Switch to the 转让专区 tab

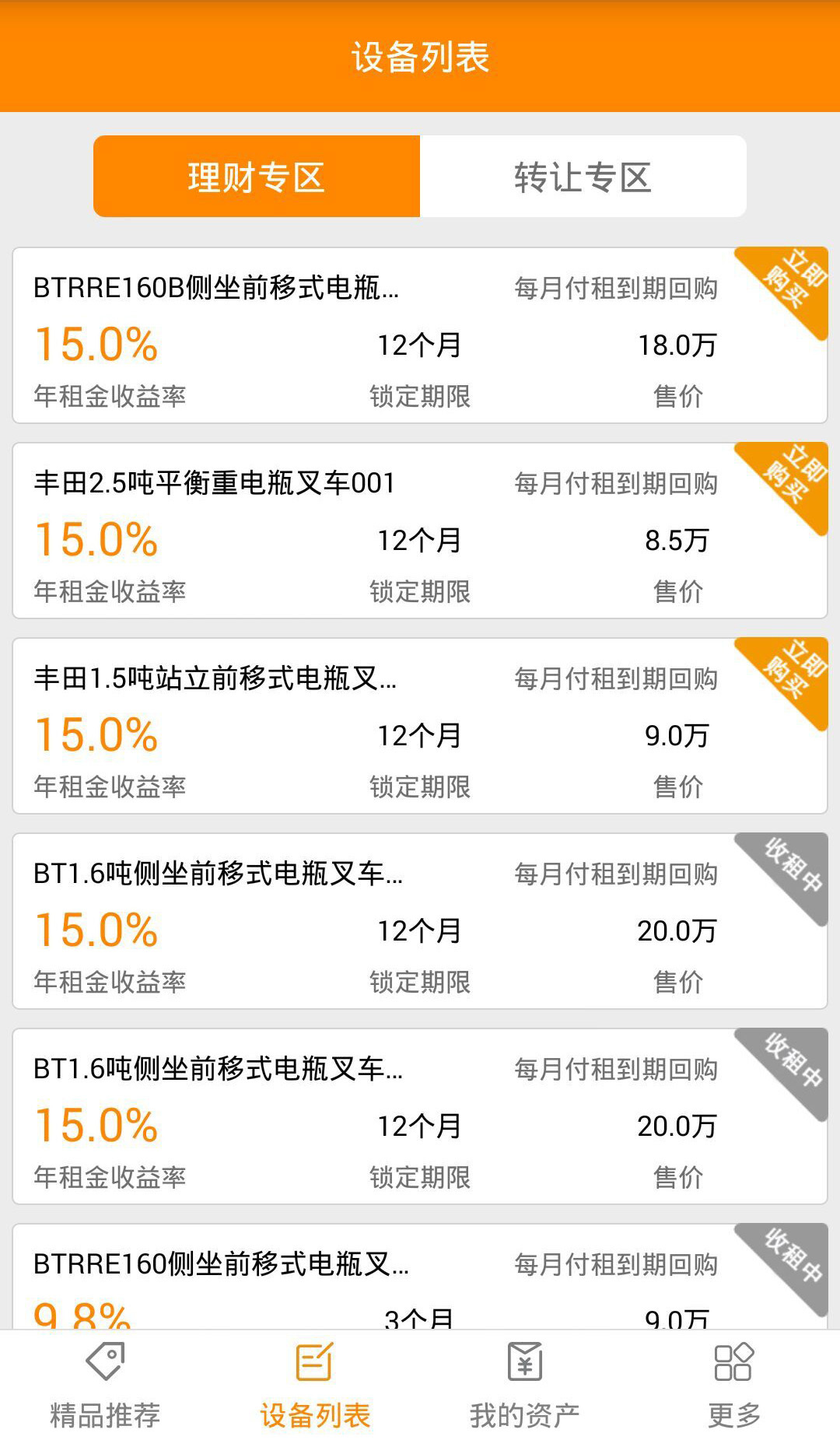(583, 177)
